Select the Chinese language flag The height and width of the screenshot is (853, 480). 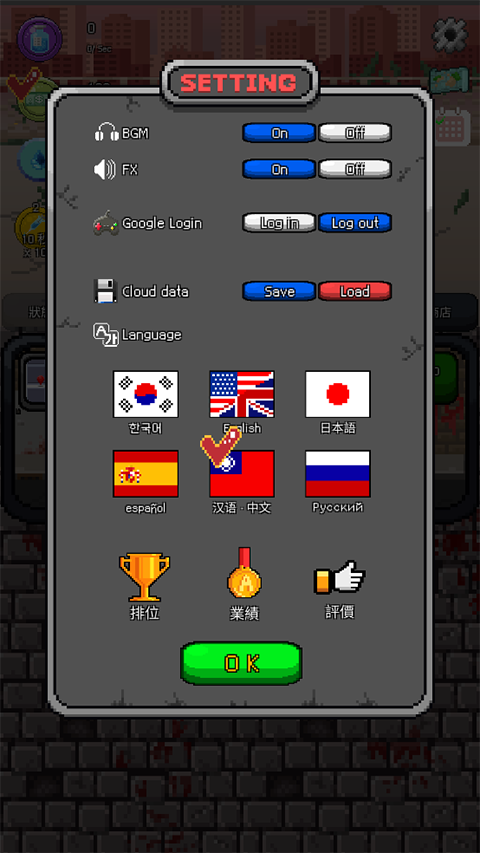point(242,473)
